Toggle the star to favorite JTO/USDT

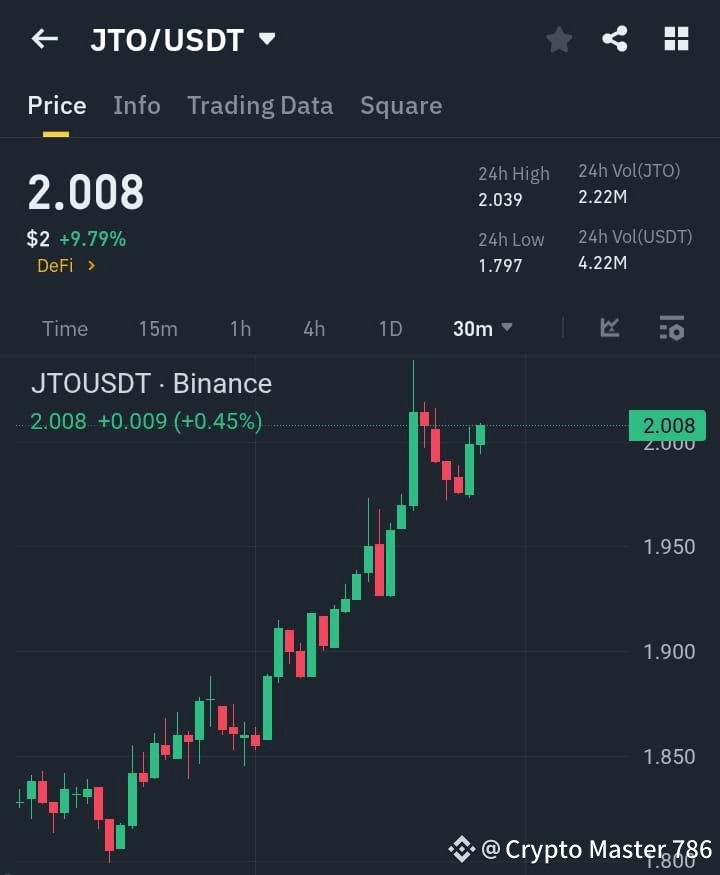558,40
